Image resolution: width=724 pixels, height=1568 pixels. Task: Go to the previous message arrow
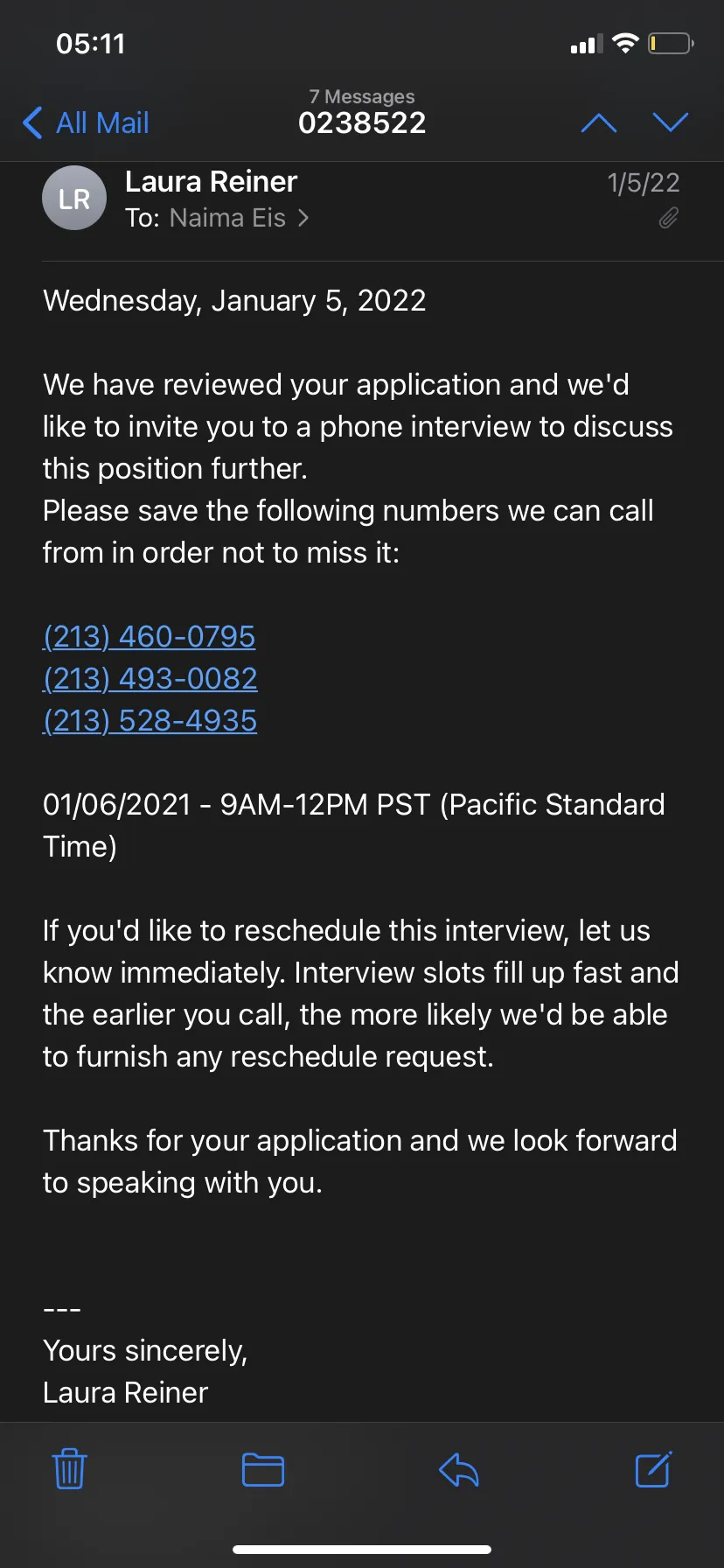[599, 122]
